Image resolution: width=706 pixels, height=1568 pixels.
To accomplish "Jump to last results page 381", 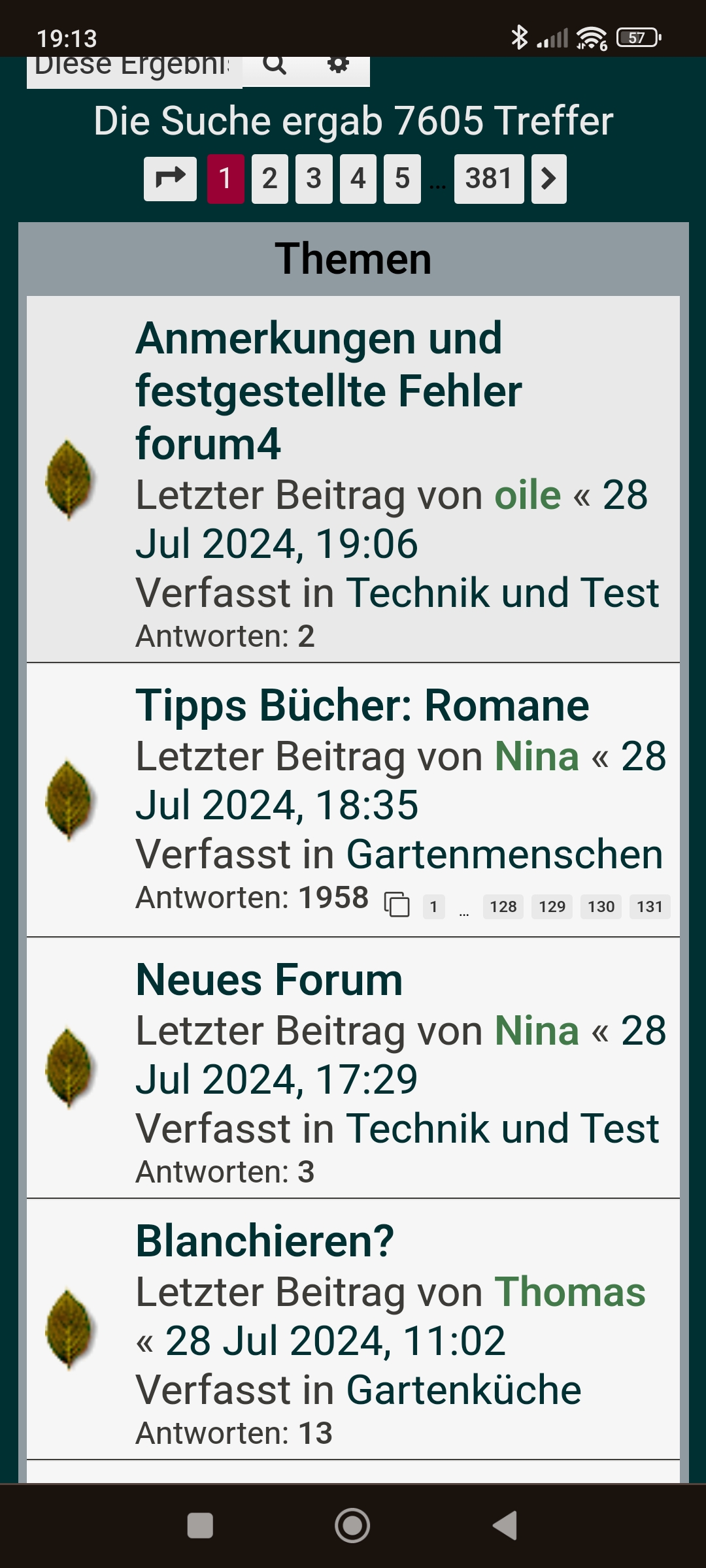I will (488, 178).
